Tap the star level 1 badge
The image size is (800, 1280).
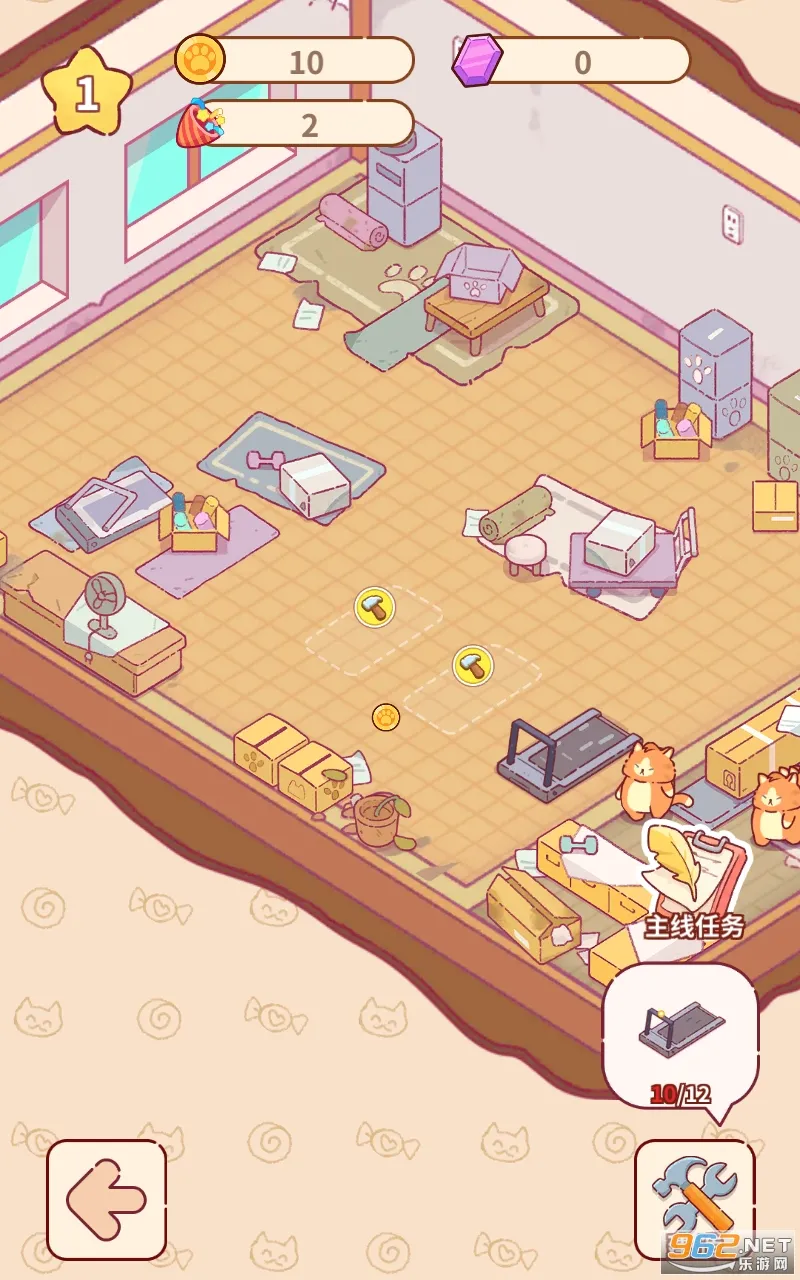[x=87, y=93]
